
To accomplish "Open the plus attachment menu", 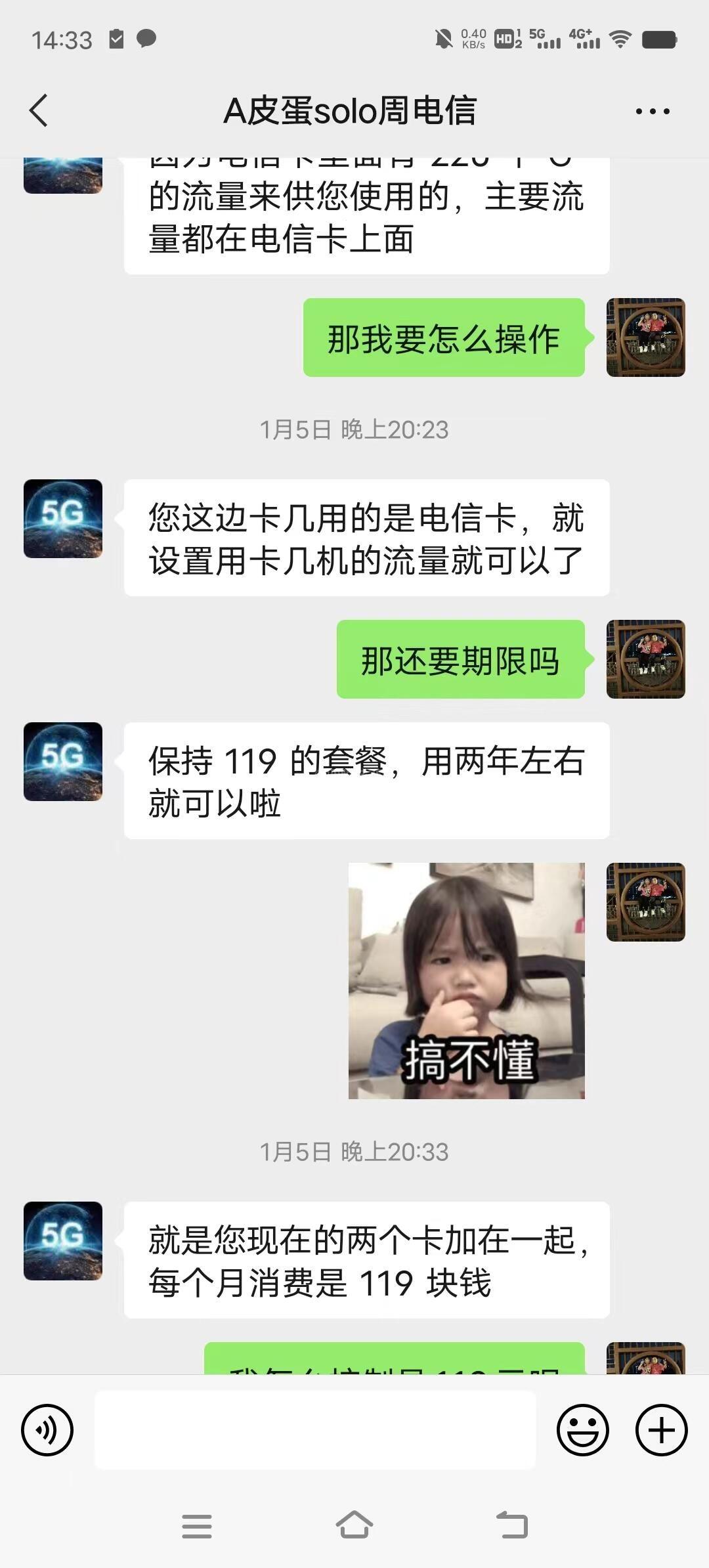I will (661, 1429).
